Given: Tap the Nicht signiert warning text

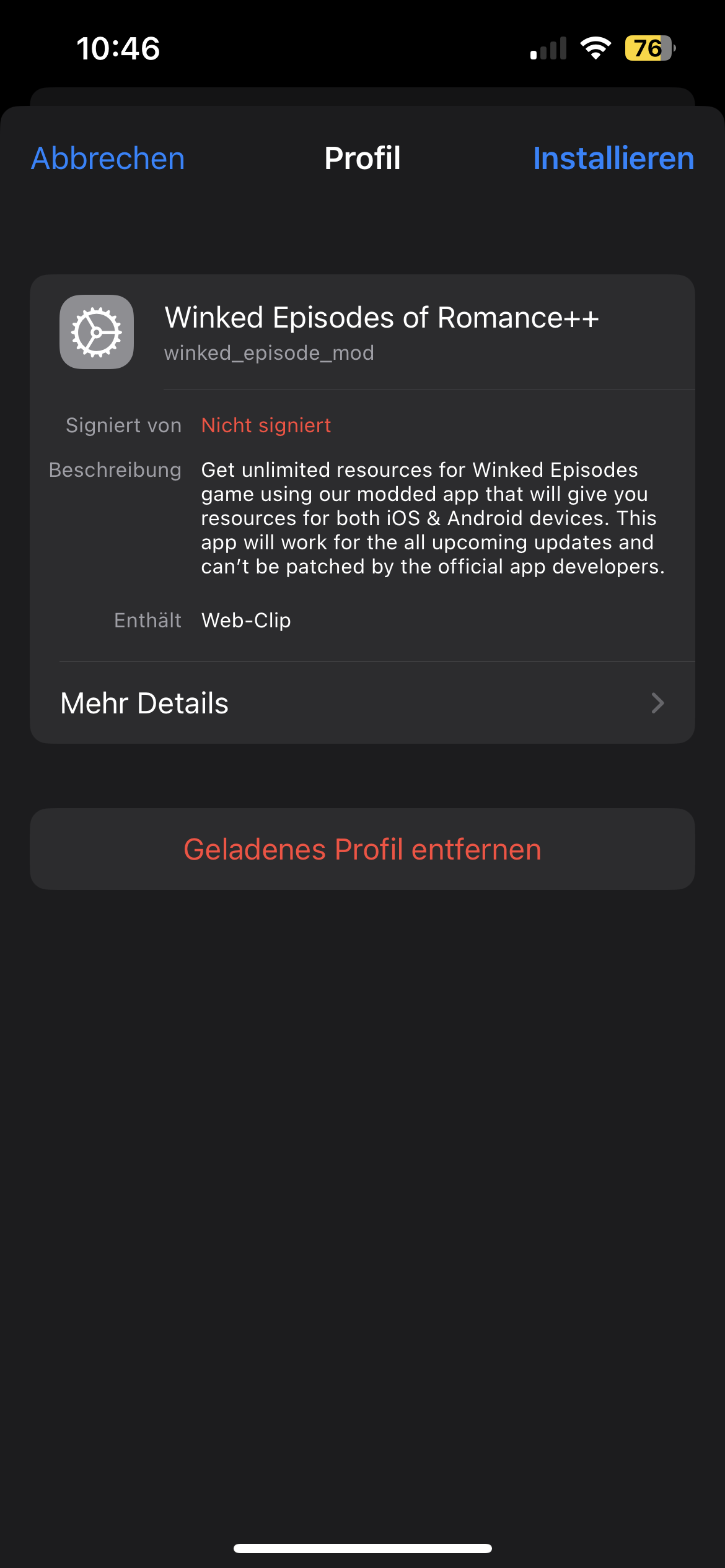Looking at the screenshot, I should pyautogui.click(x=265, y=425).
